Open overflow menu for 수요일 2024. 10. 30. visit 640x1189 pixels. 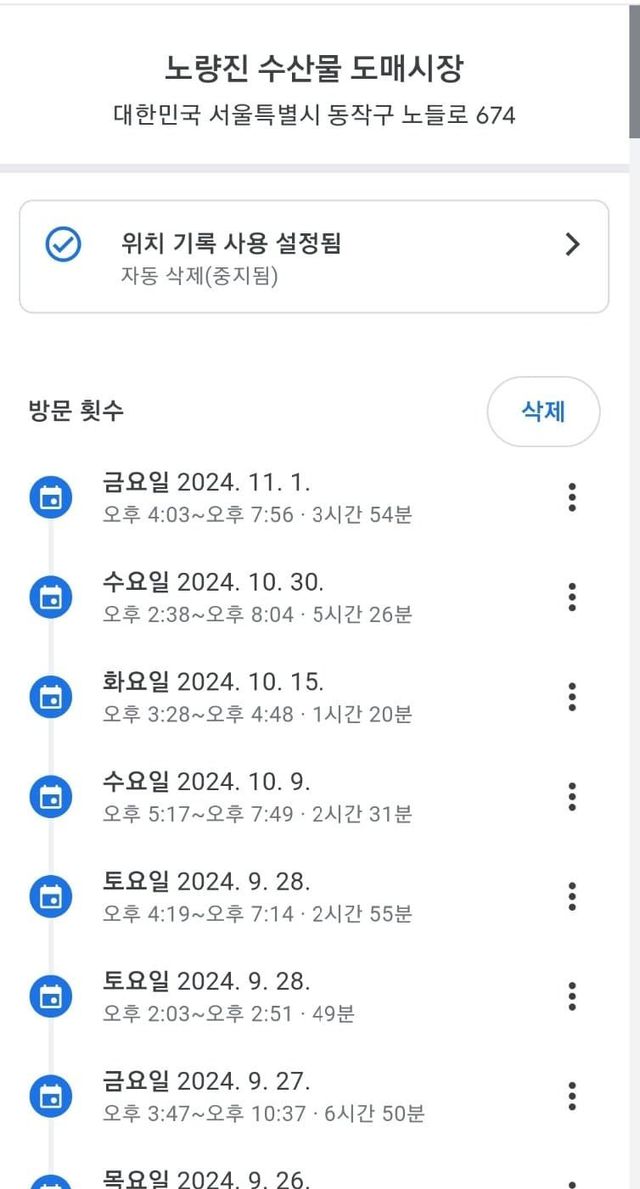(x=572, y=597)
